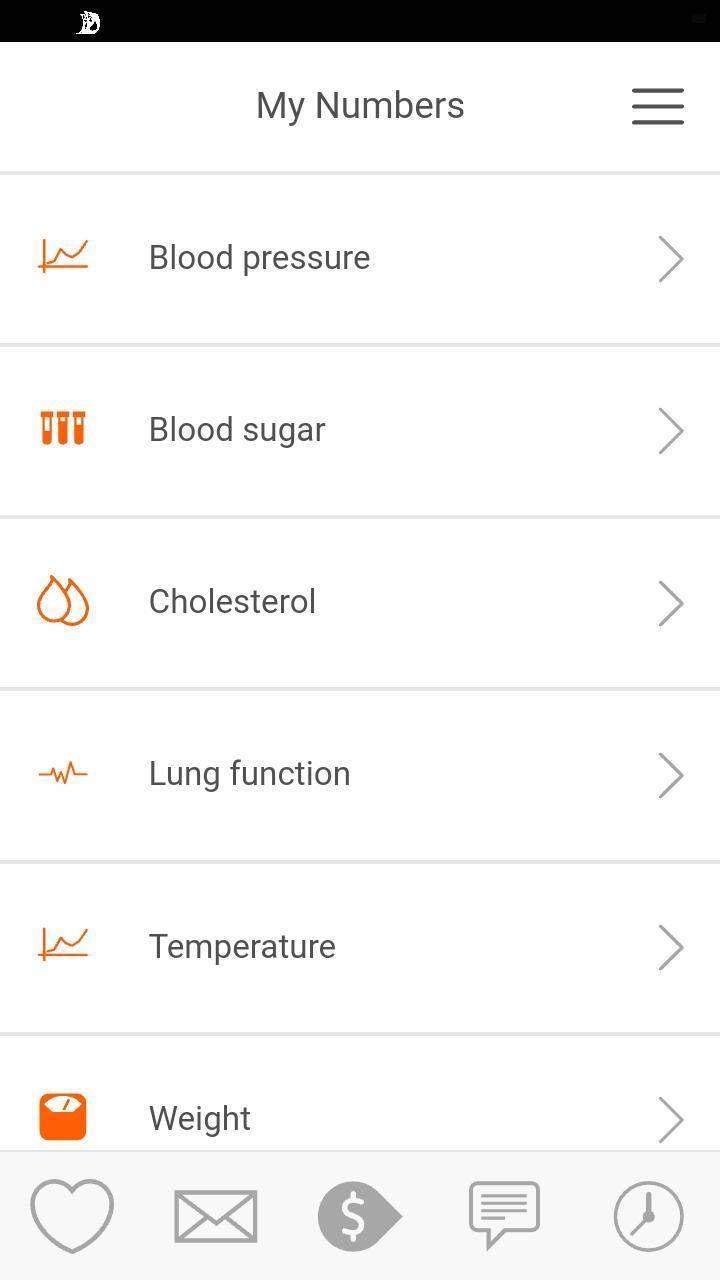Select the Blood pressure chart icon
The image size is (720, 1280).
(x=63, y=257)
